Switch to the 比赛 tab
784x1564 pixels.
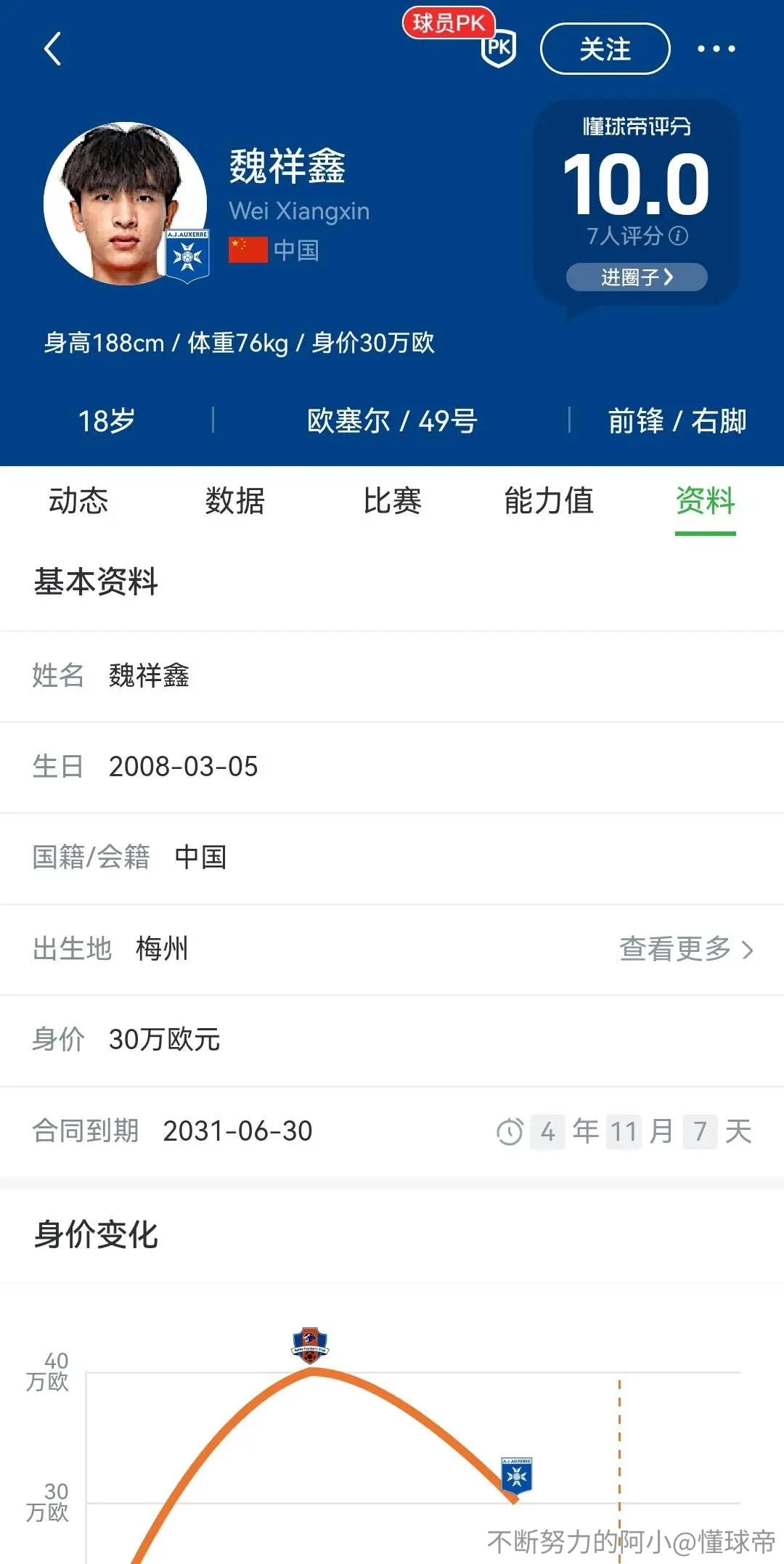(x=392, y=501)
